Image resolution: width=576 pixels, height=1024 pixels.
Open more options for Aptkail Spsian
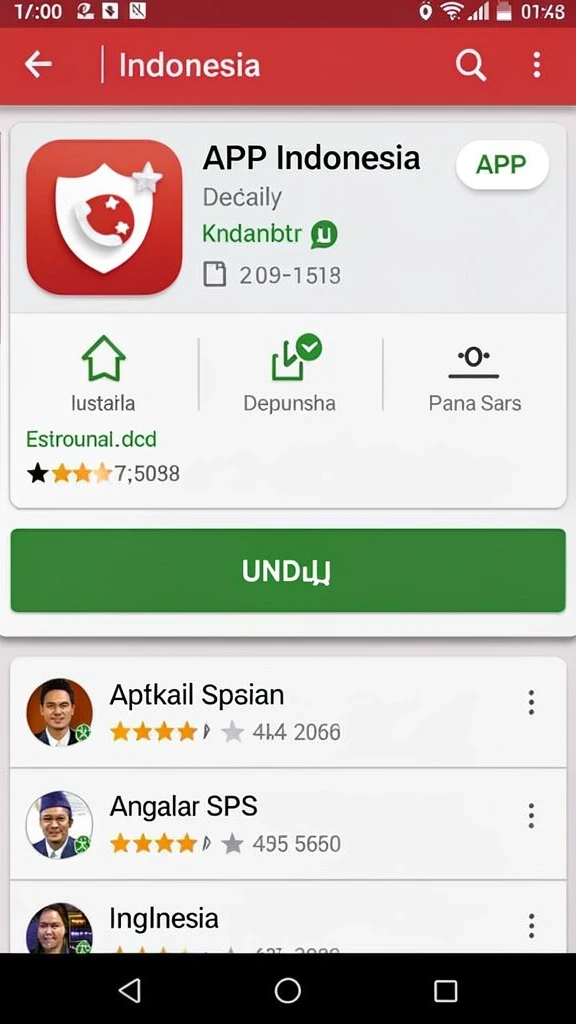click(532, 703)
